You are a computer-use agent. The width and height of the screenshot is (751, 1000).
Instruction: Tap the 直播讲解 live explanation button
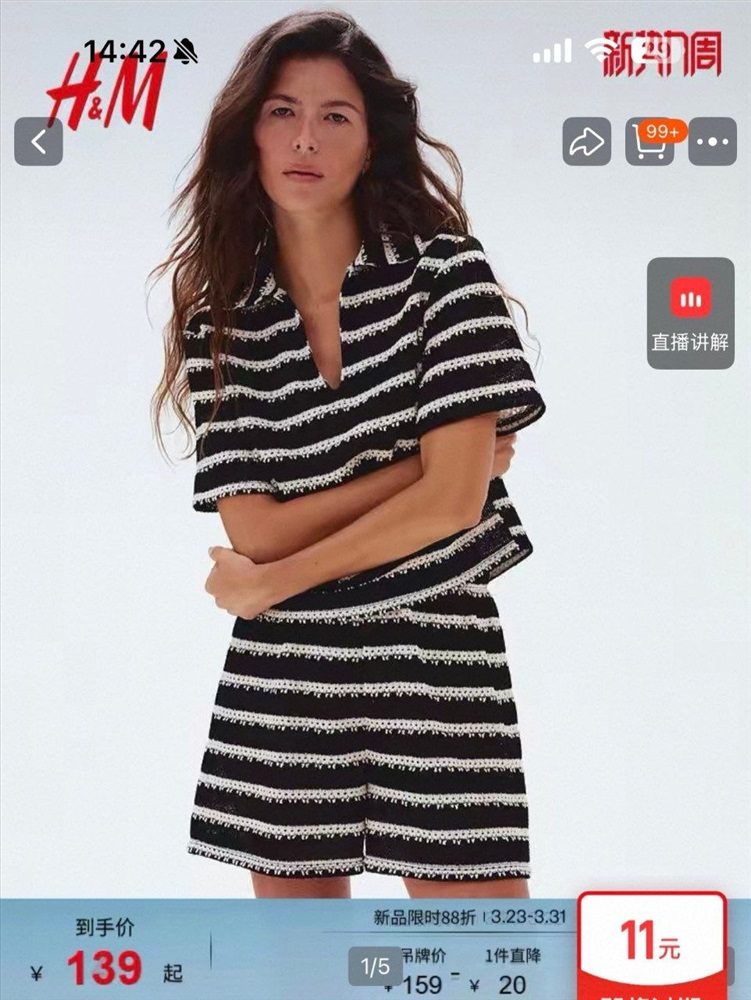click(x=690, y=313)
